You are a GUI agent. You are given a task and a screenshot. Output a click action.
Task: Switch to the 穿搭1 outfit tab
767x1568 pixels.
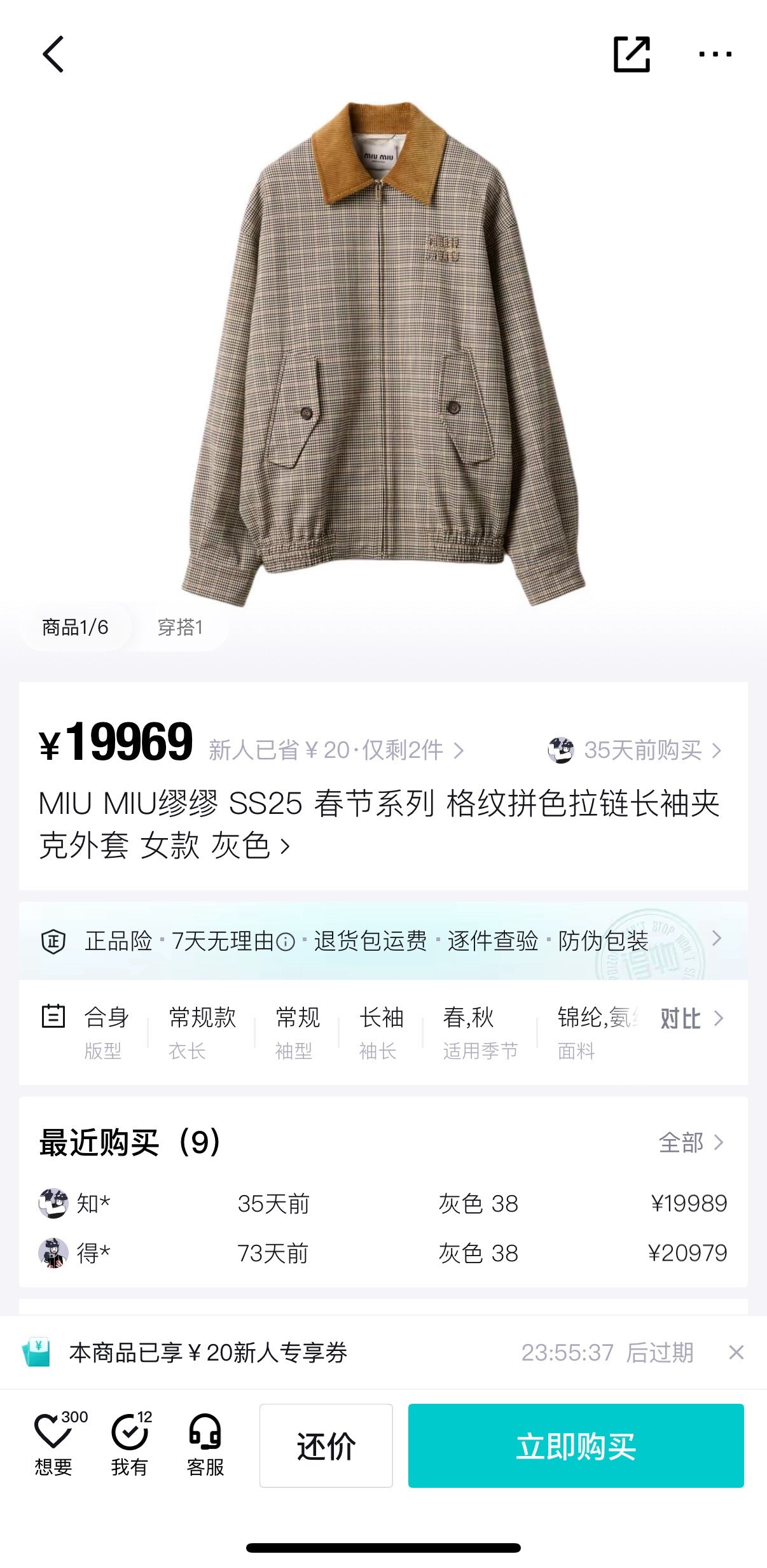click(x=180, y=627)
